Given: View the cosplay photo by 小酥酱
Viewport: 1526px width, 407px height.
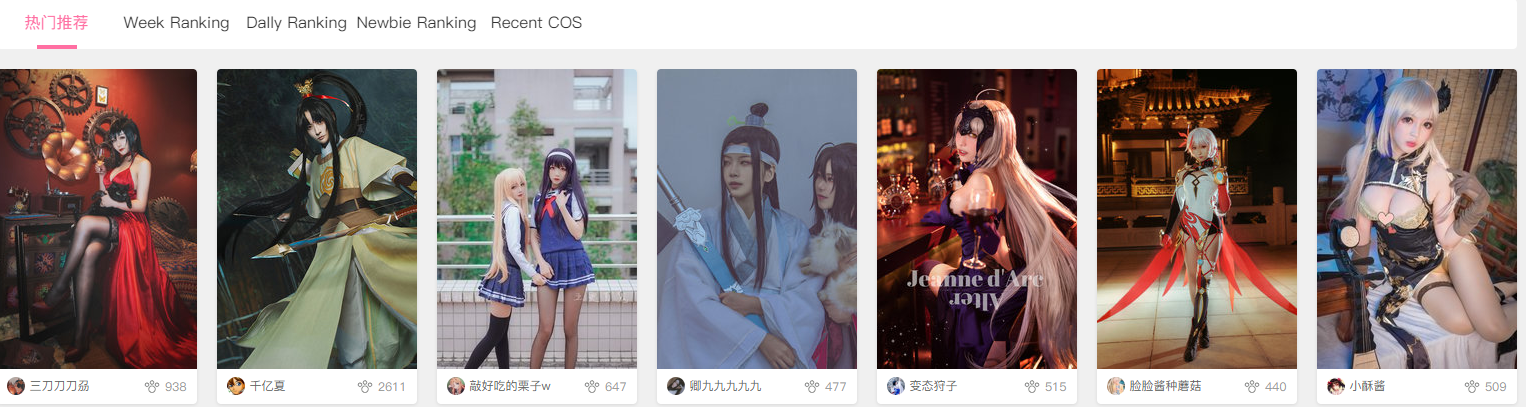Looking at the screenshot, I should 1417,218.
